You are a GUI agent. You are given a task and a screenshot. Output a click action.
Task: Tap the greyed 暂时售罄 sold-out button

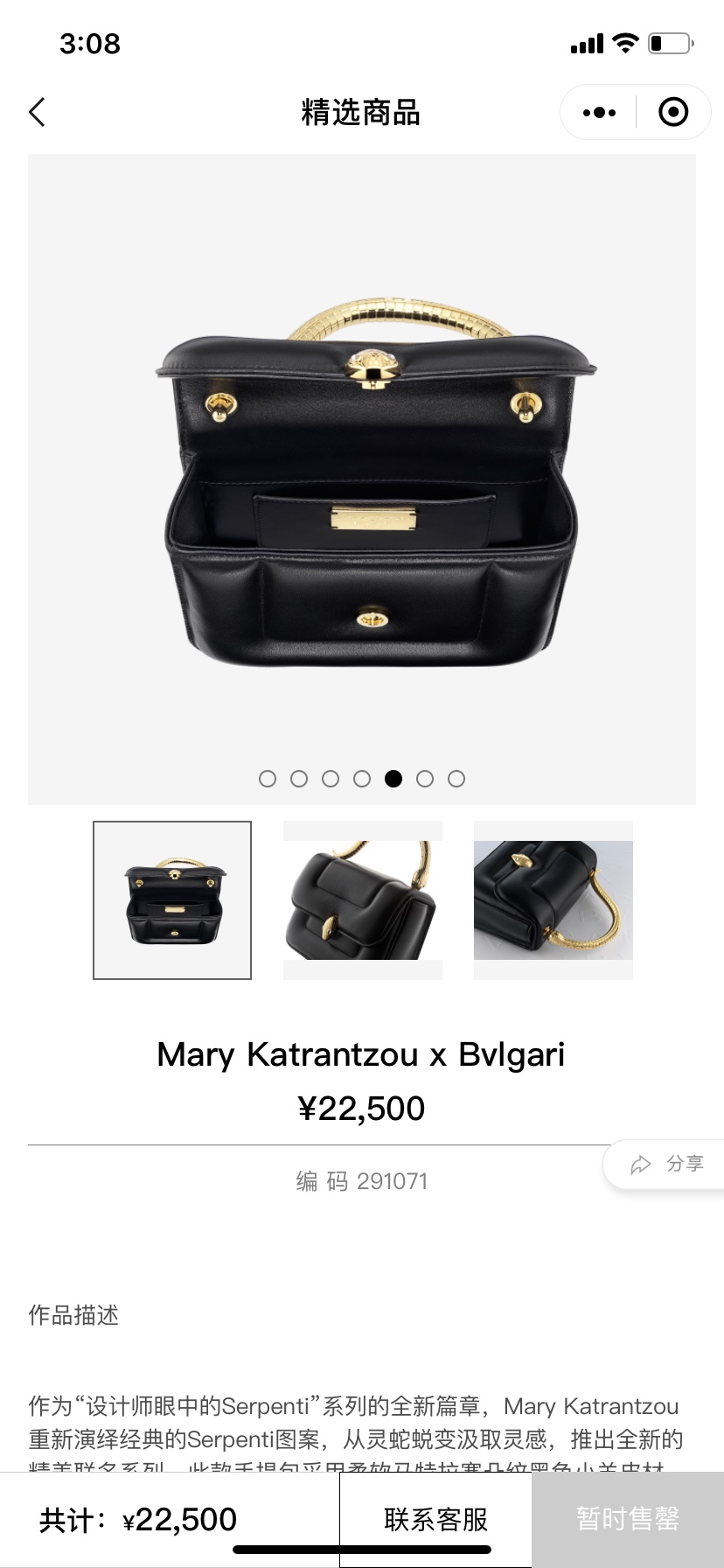point(628,1519)
